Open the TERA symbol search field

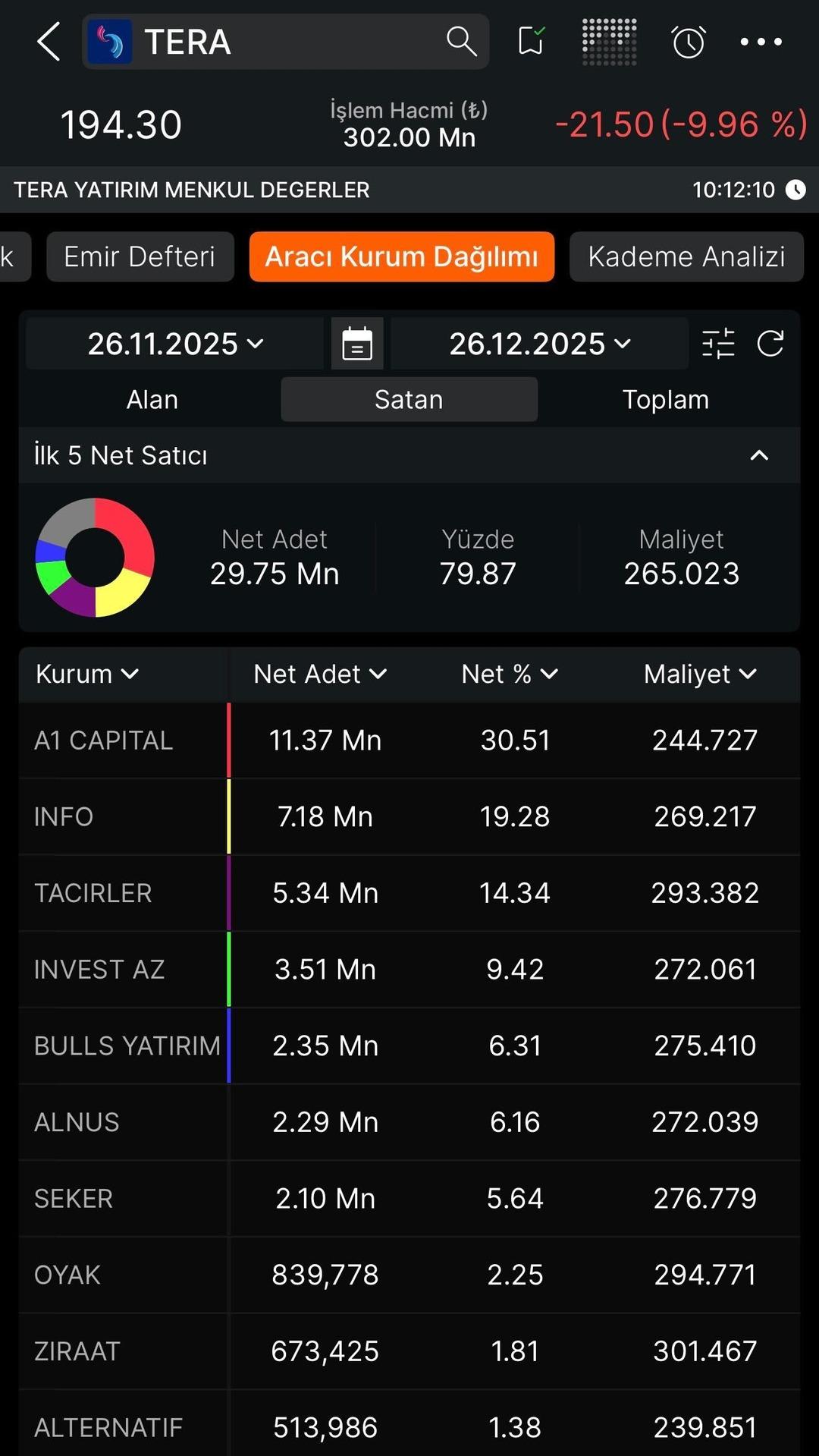click(x=285, y=42)
